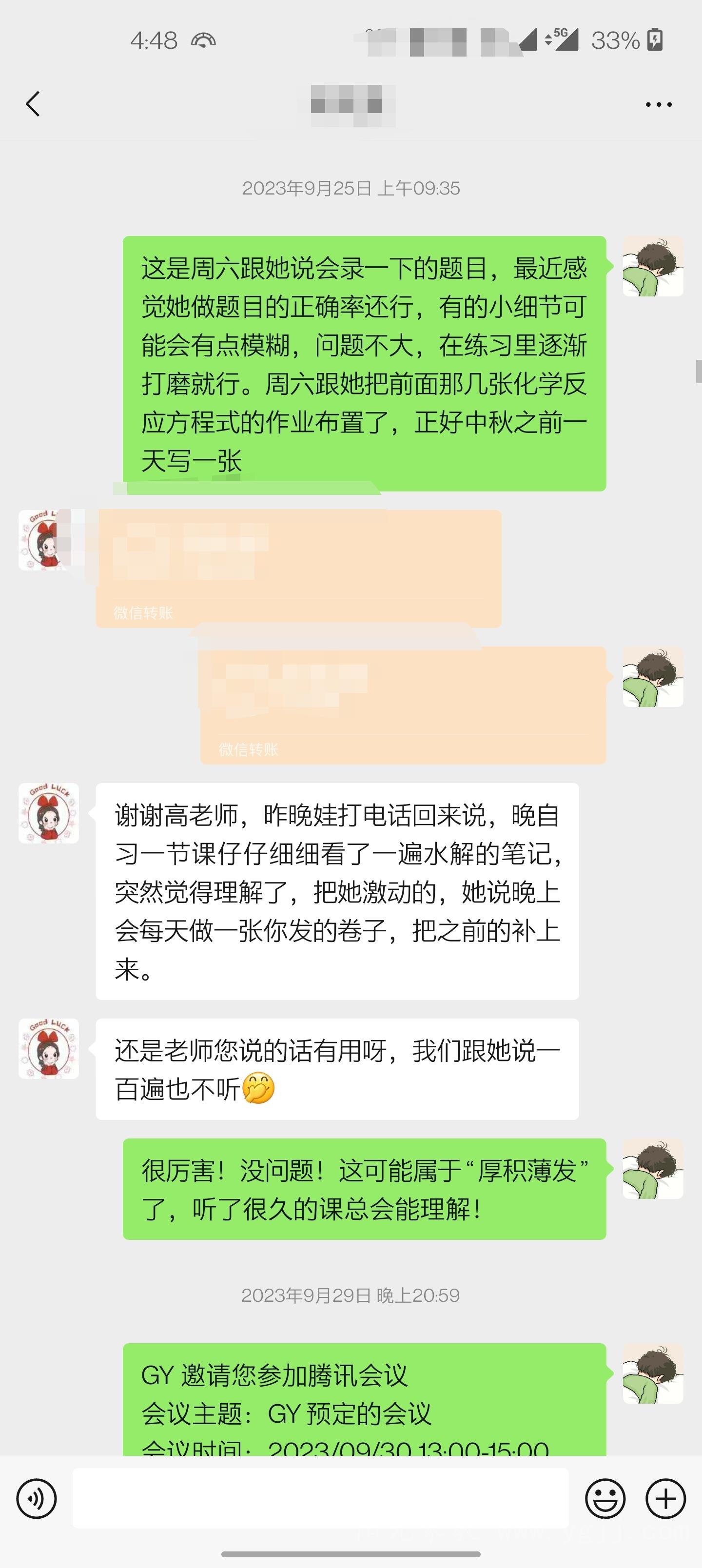Open the sent WeChat transfer card

tap(403, 705)
